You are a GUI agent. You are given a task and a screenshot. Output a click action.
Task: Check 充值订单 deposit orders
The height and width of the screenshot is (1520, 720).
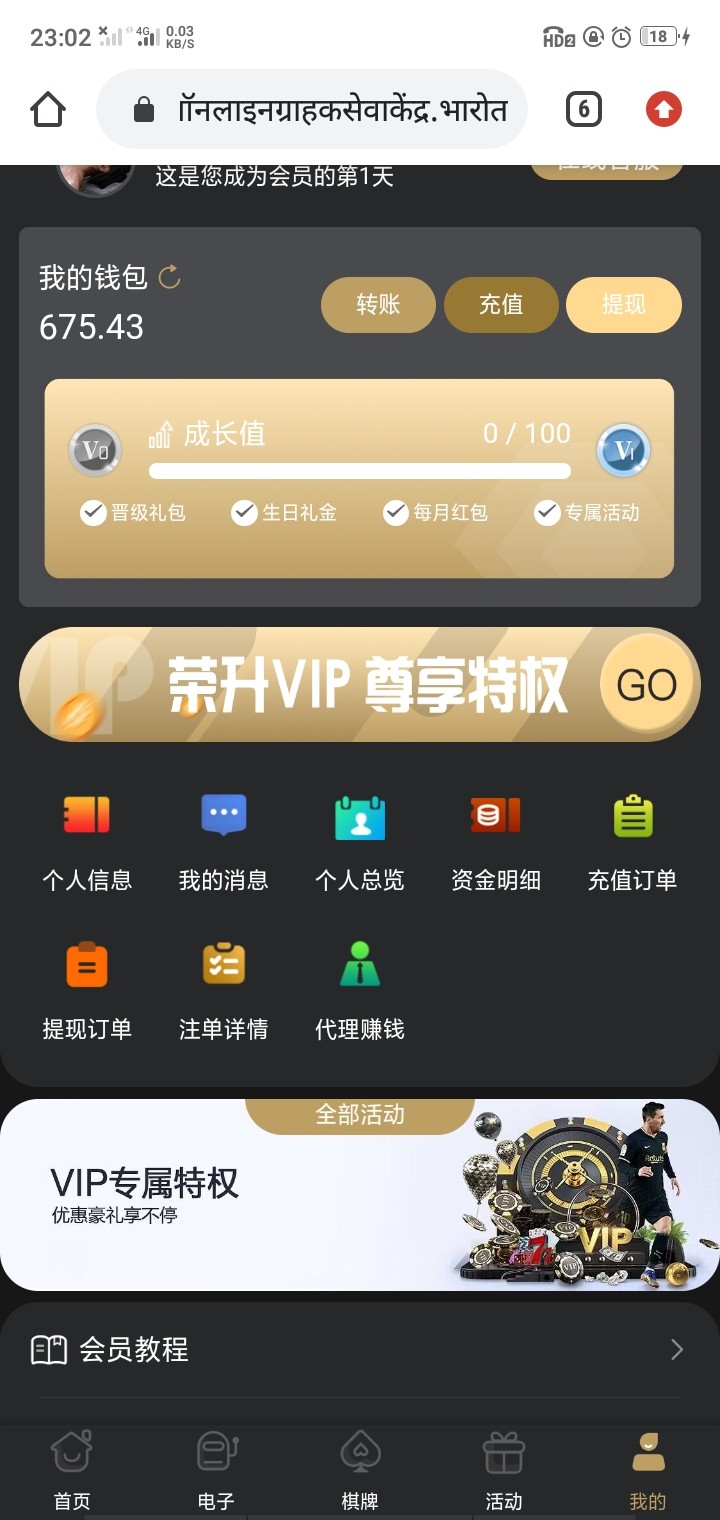tap(632, 842)
